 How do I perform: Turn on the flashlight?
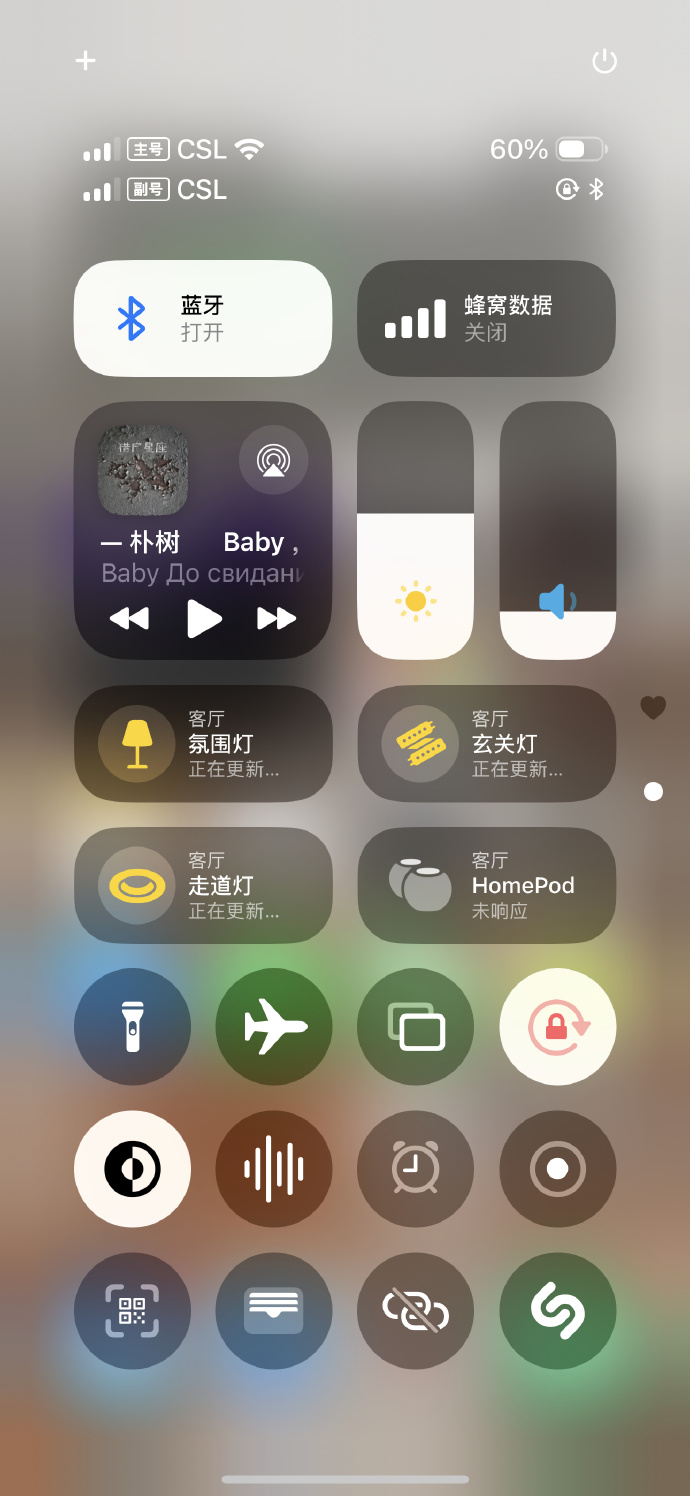click(x=132, y=1027)
